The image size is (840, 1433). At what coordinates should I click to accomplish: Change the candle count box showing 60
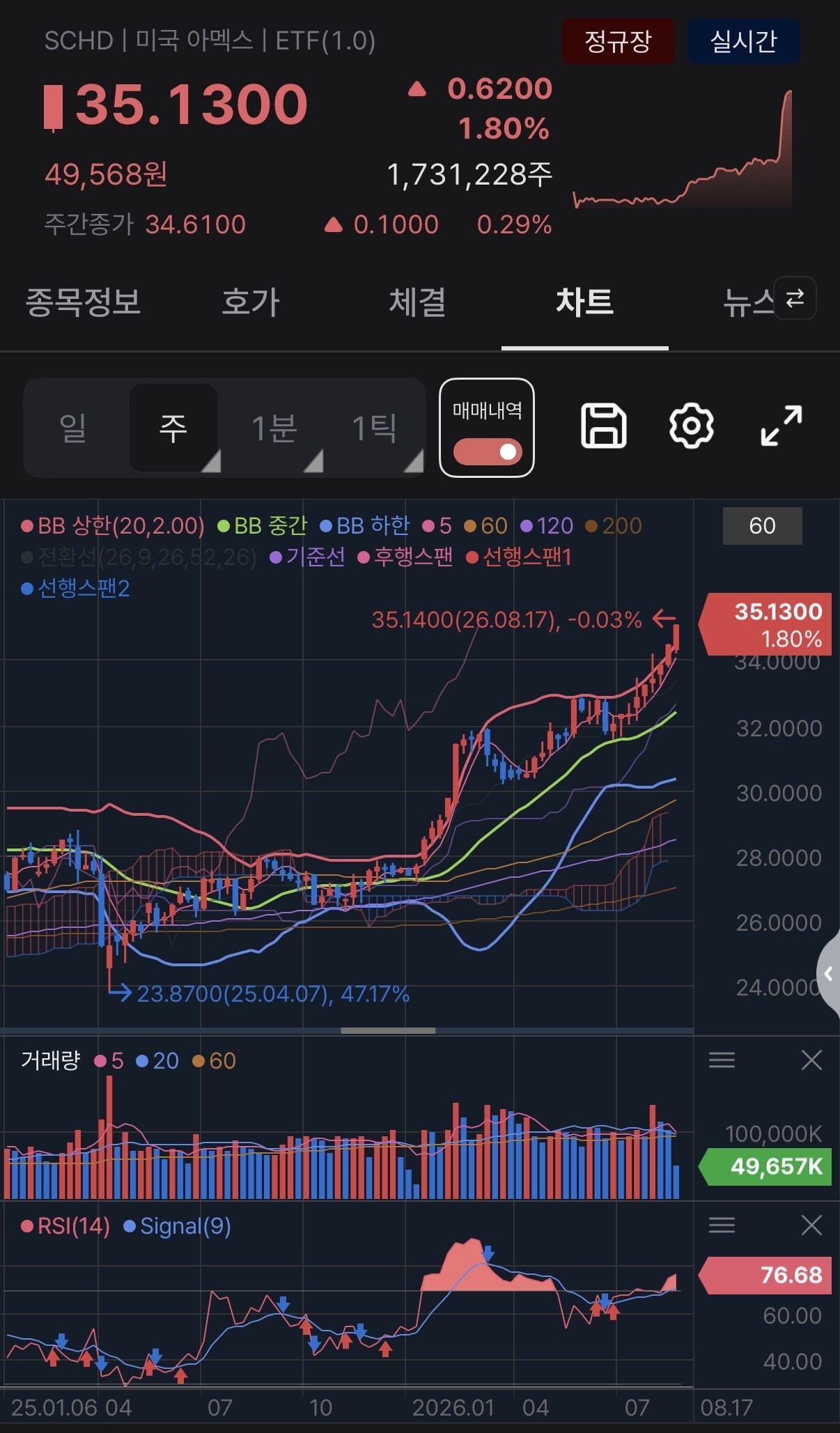(763, 525)
